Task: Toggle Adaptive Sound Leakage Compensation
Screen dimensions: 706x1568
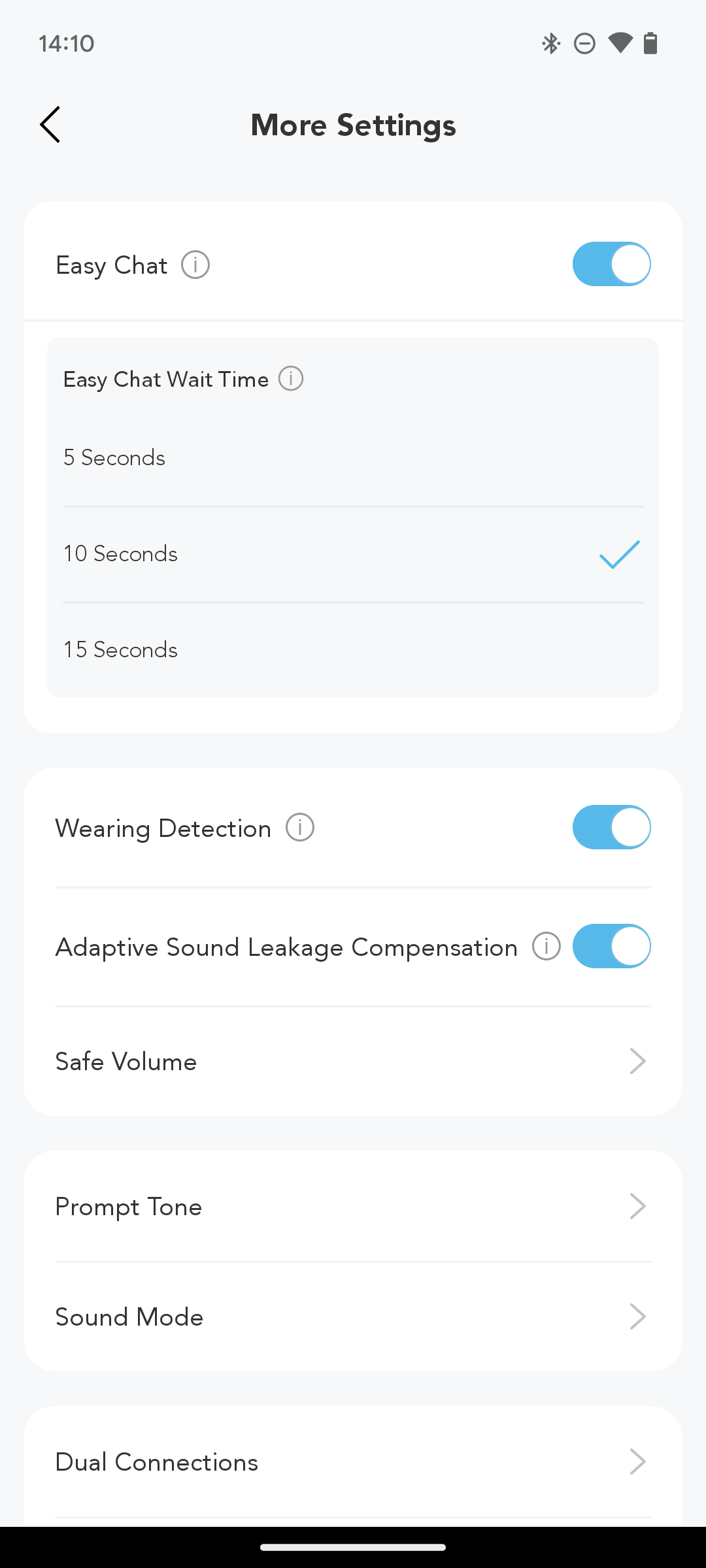Action: (x=611, y=946)
